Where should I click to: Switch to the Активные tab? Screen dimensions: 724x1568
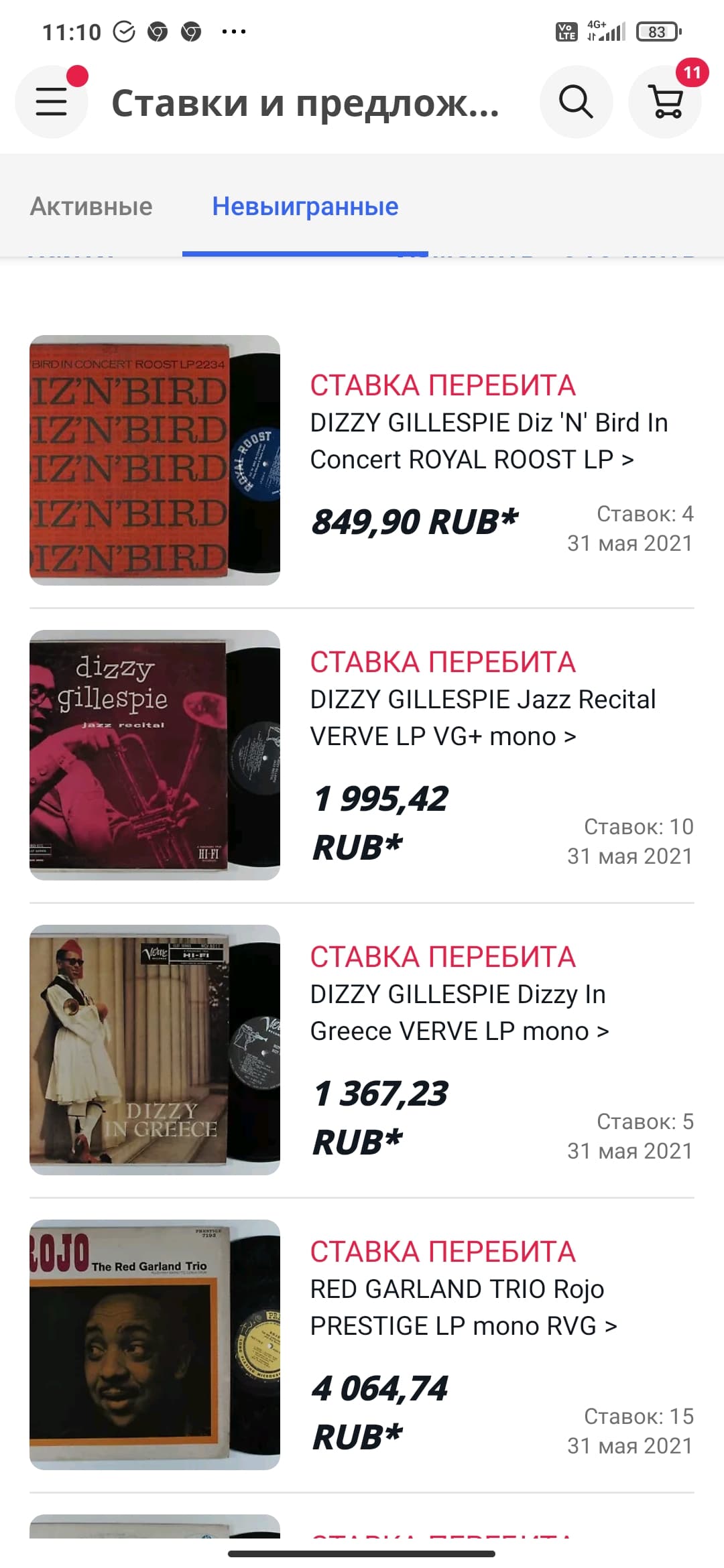click(91, 206)
